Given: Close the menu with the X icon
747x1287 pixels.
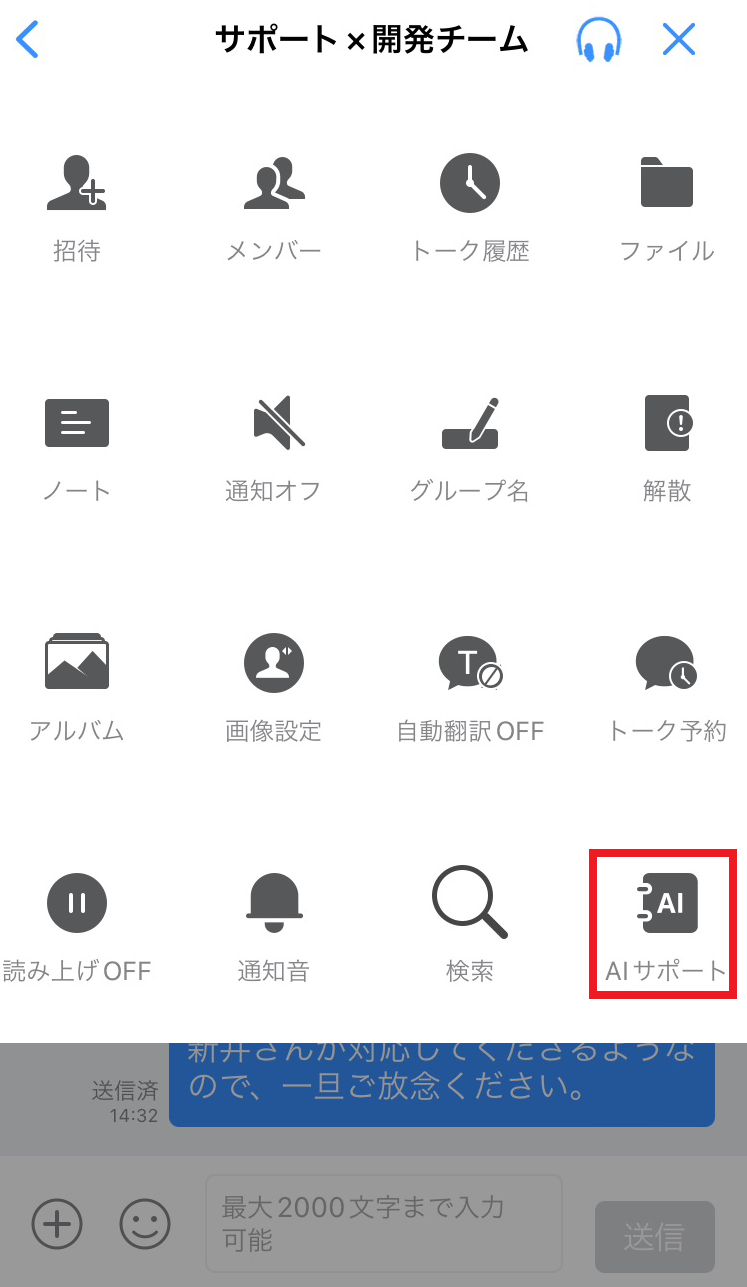Looking at the screenshot, I should tap(679, 39).
